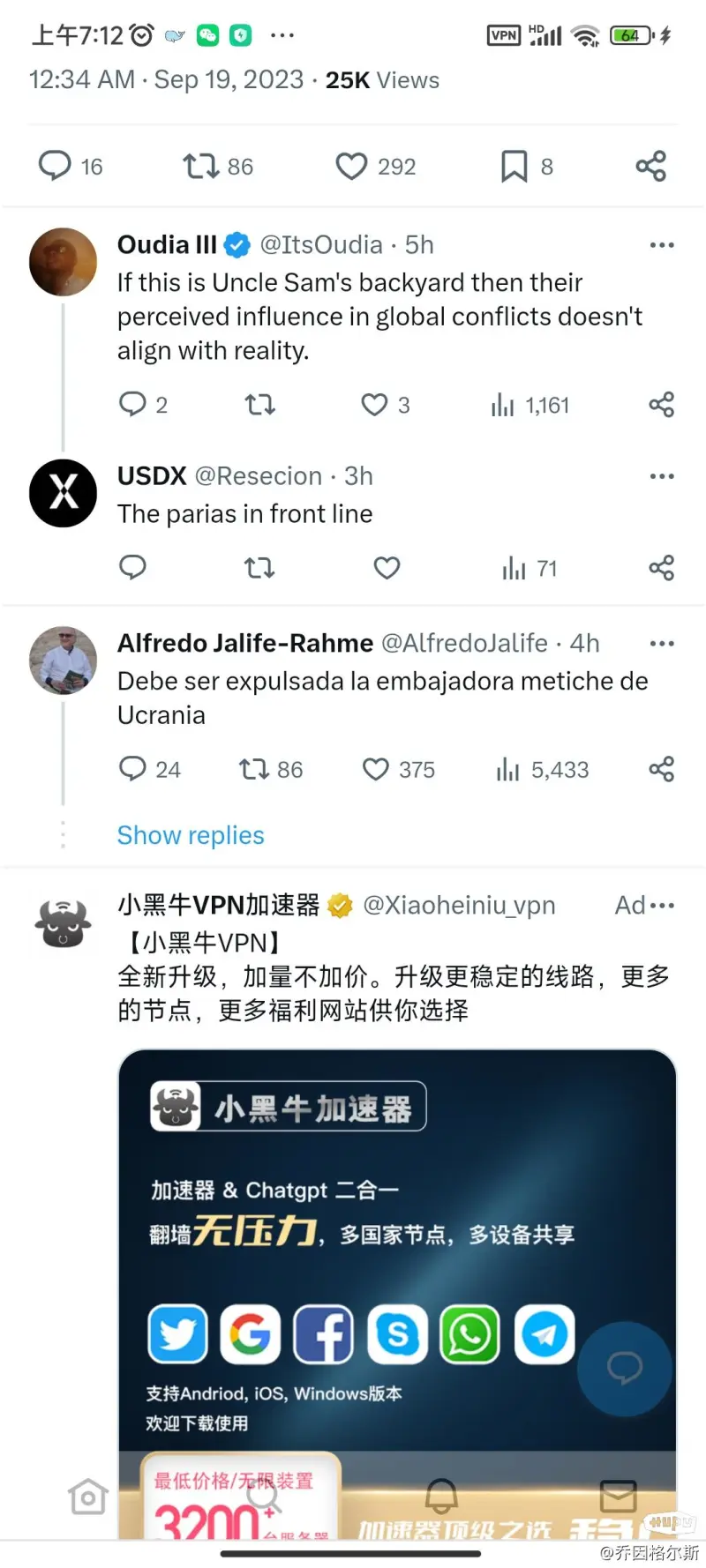Bookmark the main tweet
Screen dimensions: 706x1568
coord(514,166)
